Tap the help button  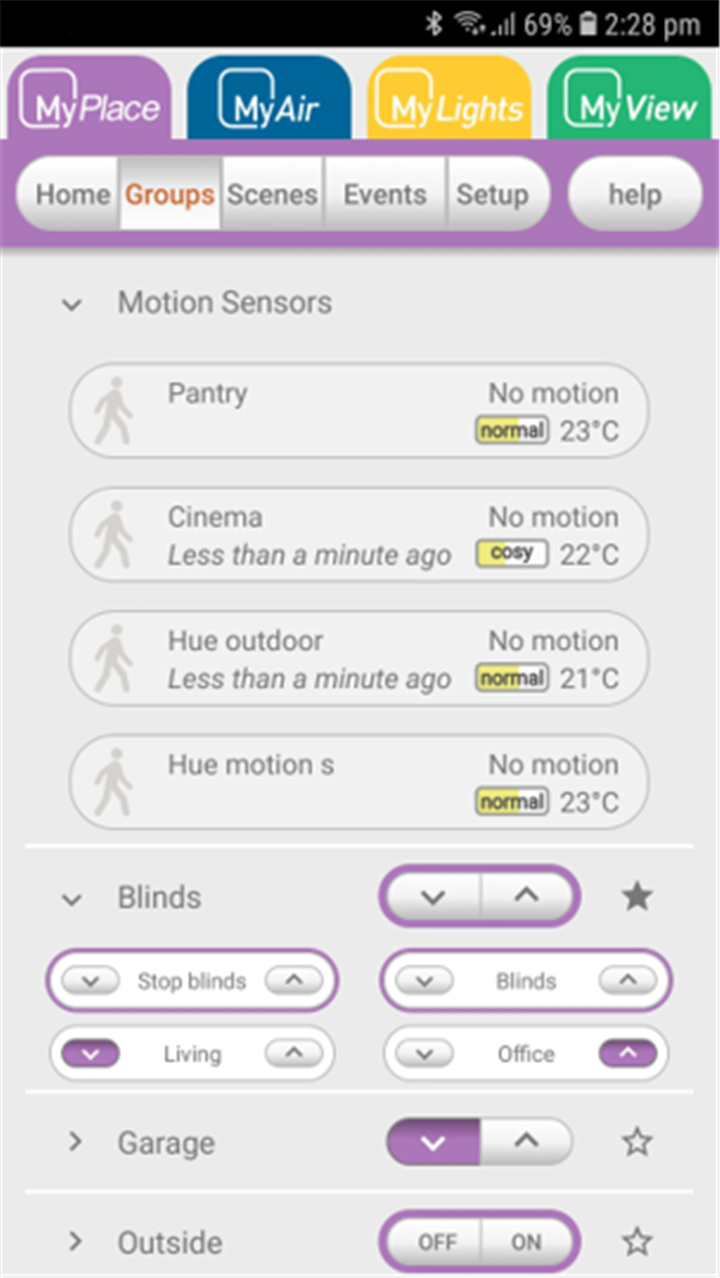point(636,194)
